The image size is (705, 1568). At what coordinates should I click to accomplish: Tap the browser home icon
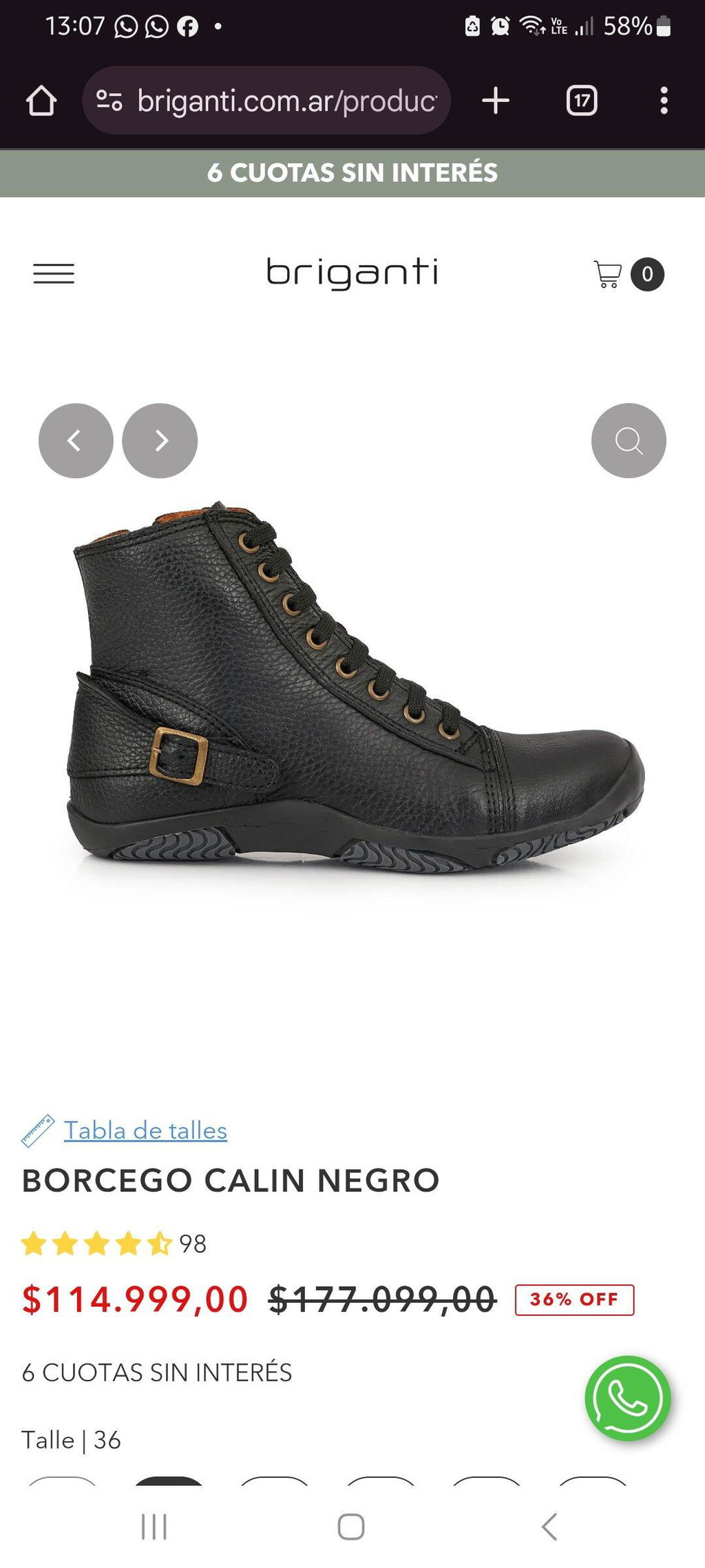point(41,101)
